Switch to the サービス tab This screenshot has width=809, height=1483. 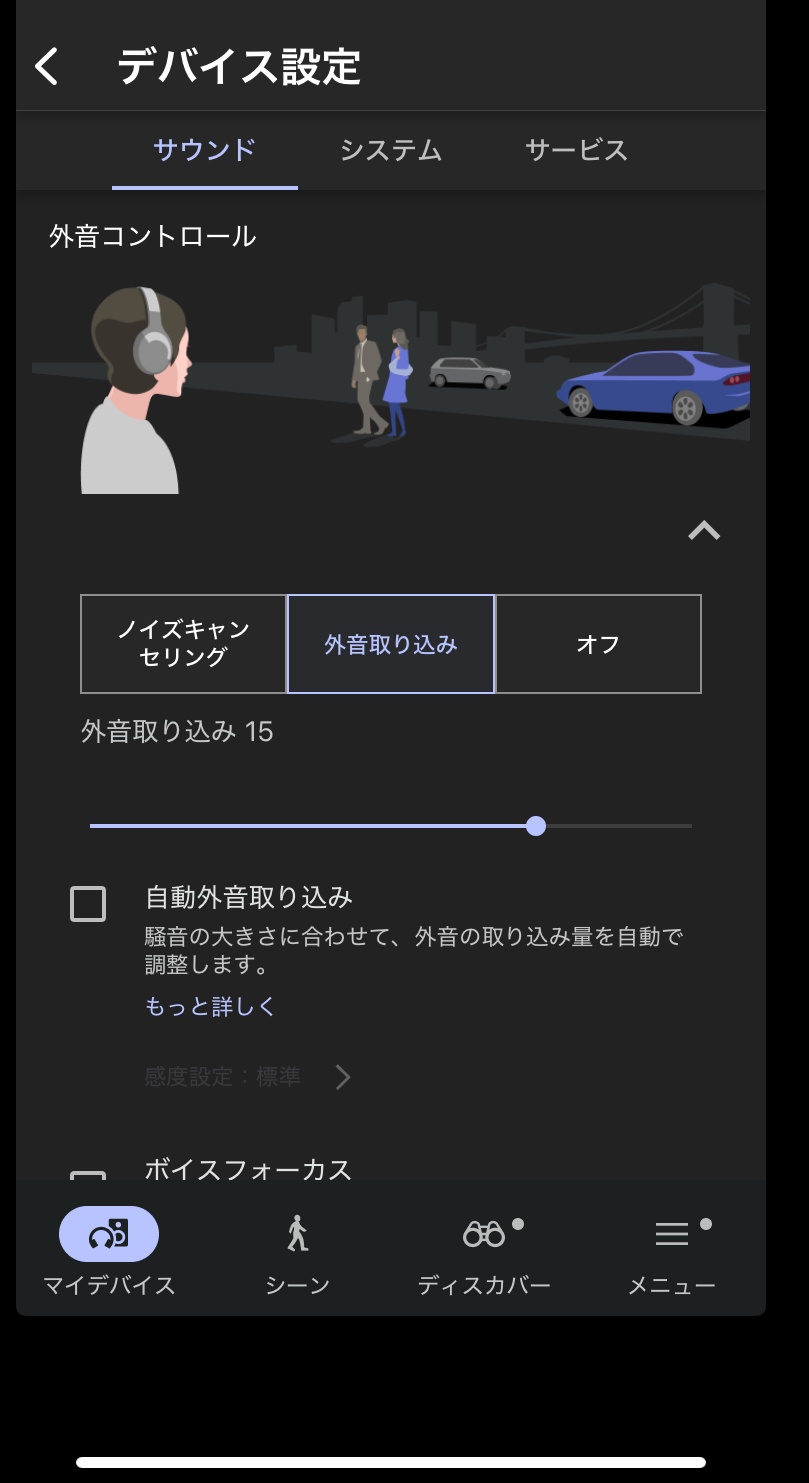coord(576,150)
